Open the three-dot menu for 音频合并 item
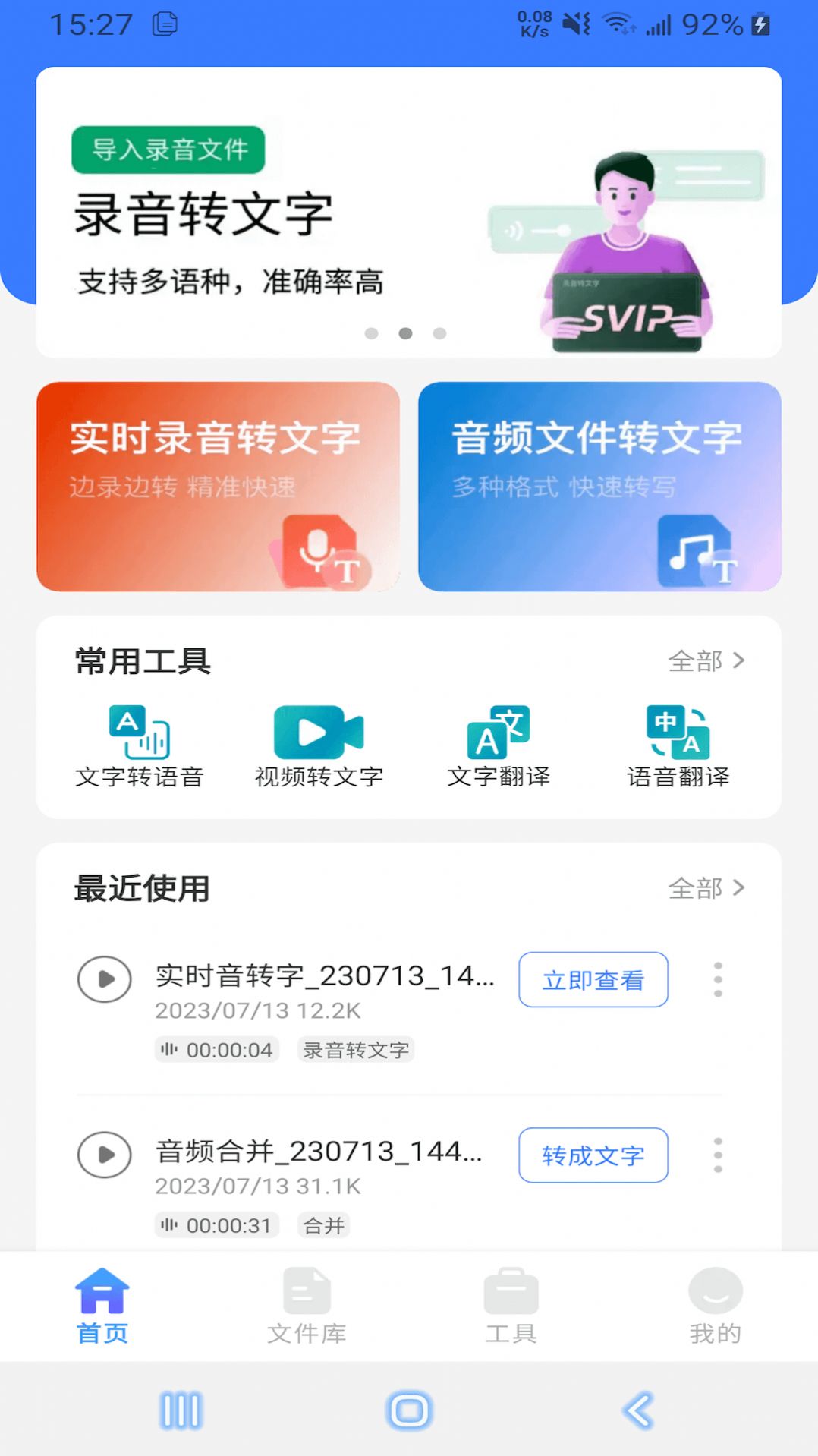818x1456 pixels. [x=718, y=1155]
